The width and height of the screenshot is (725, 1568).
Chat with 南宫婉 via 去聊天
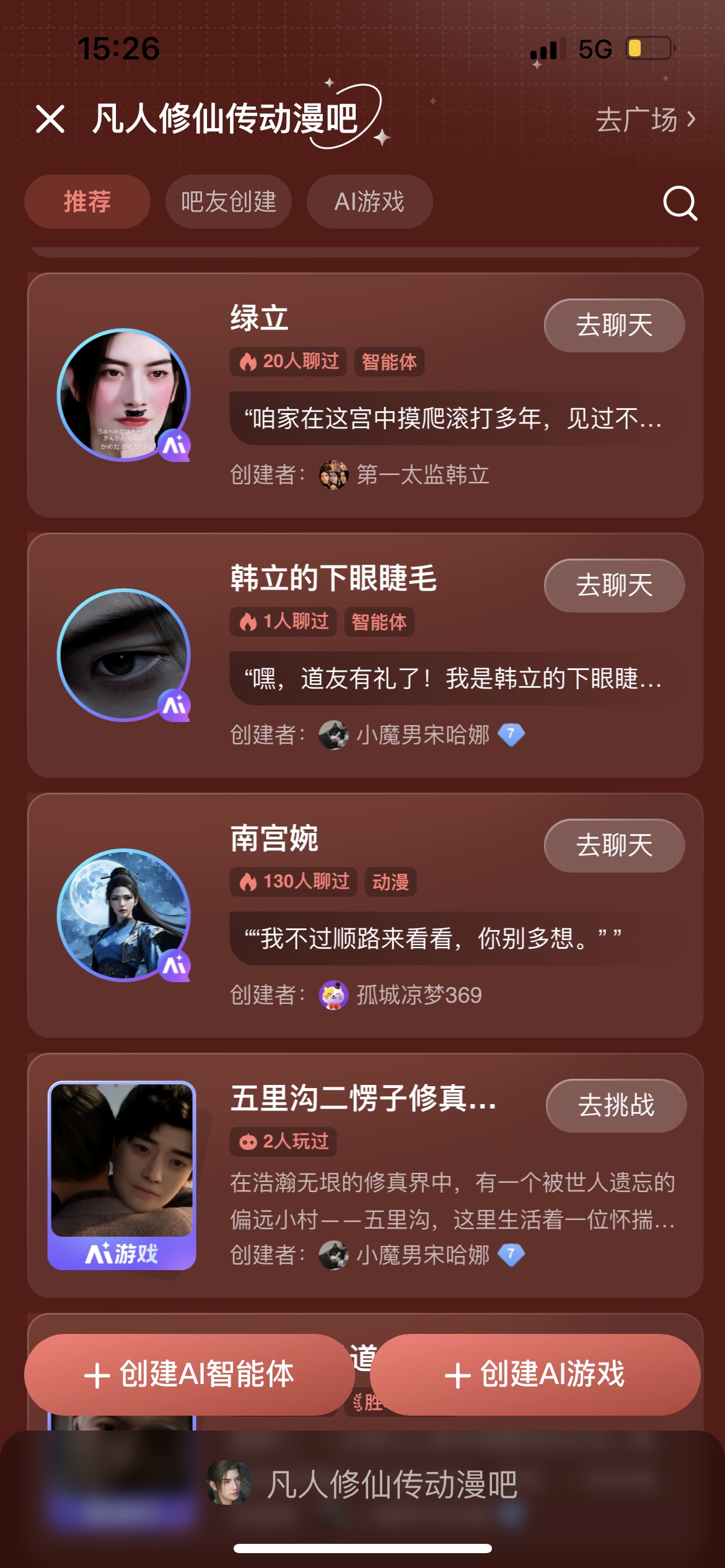point(614,846)
